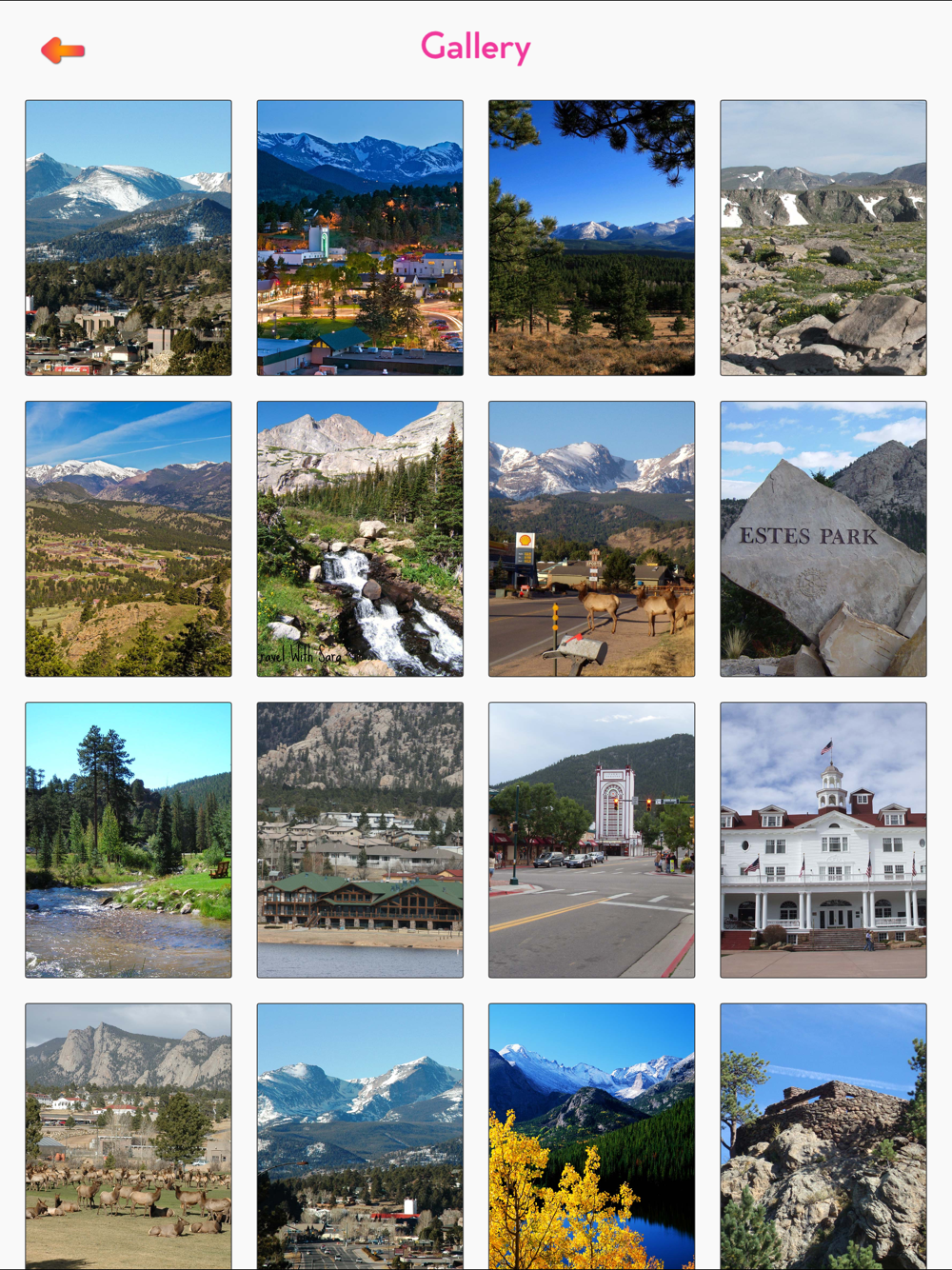Open the rocky tundra with snow patches photo
The width and height of the screenshot is (952, 1270).
(823, 238)
